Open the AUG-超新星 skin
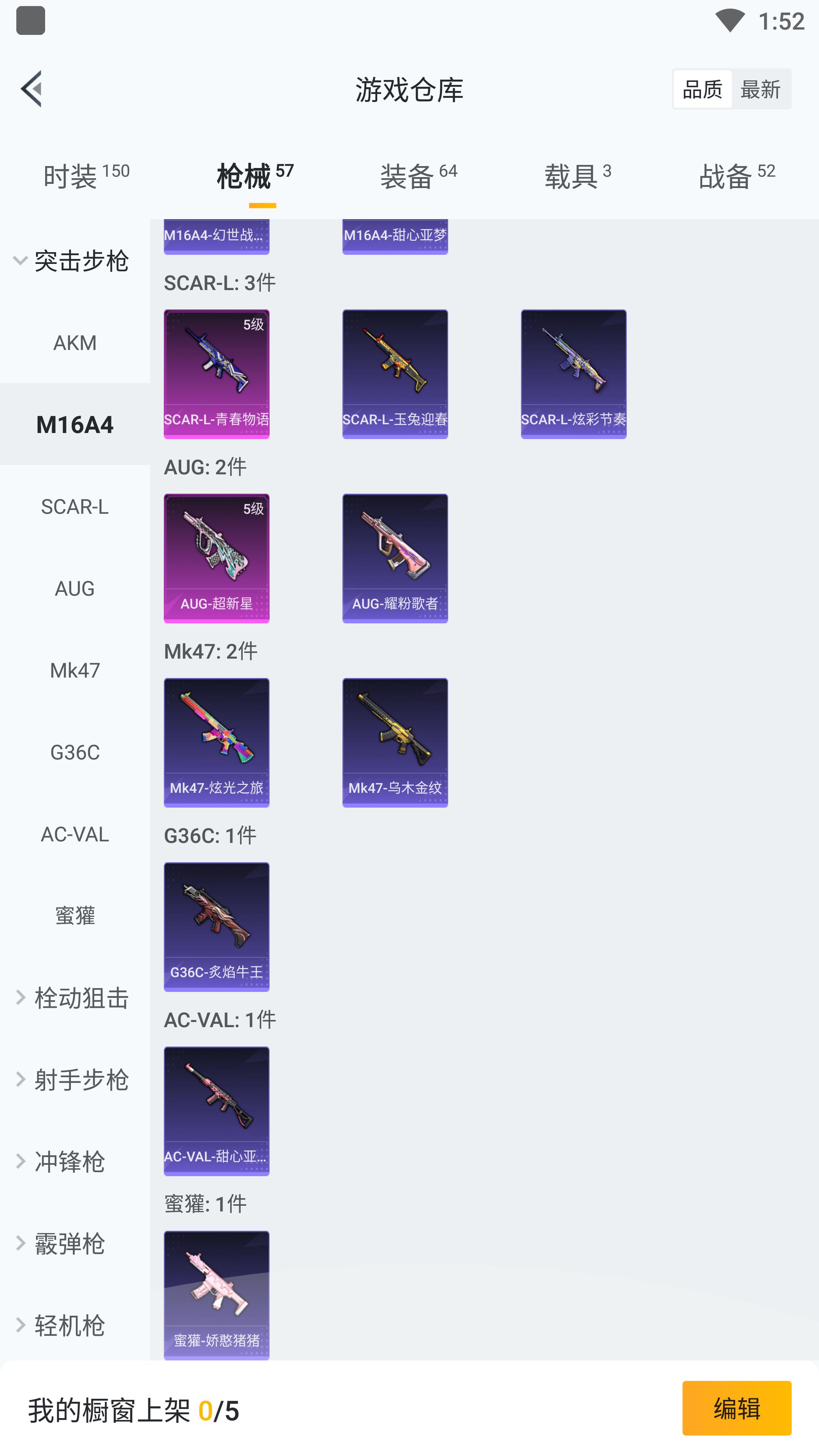 click(217, 558)
